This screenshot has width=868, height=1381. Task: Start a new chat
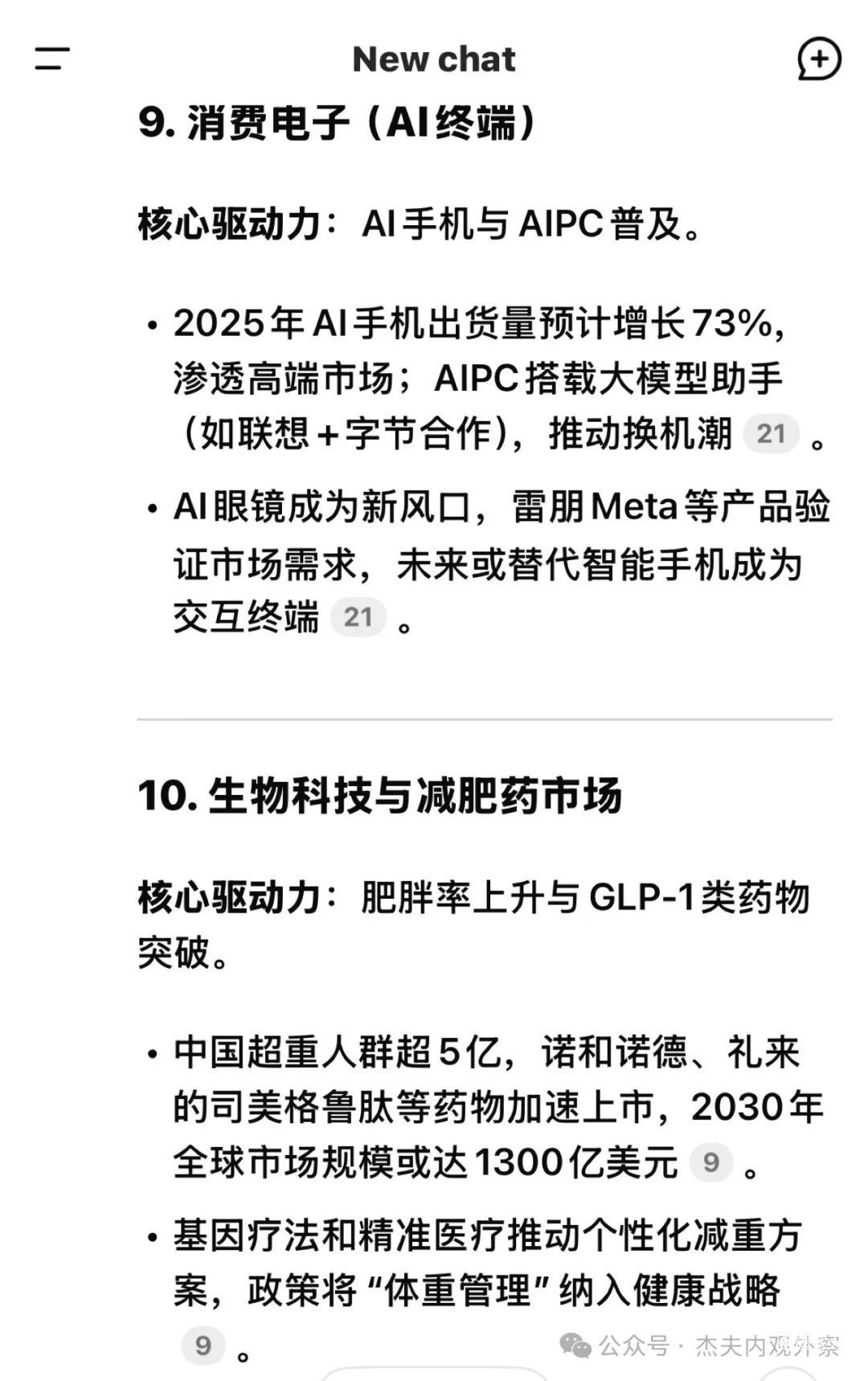pos(819,59)
